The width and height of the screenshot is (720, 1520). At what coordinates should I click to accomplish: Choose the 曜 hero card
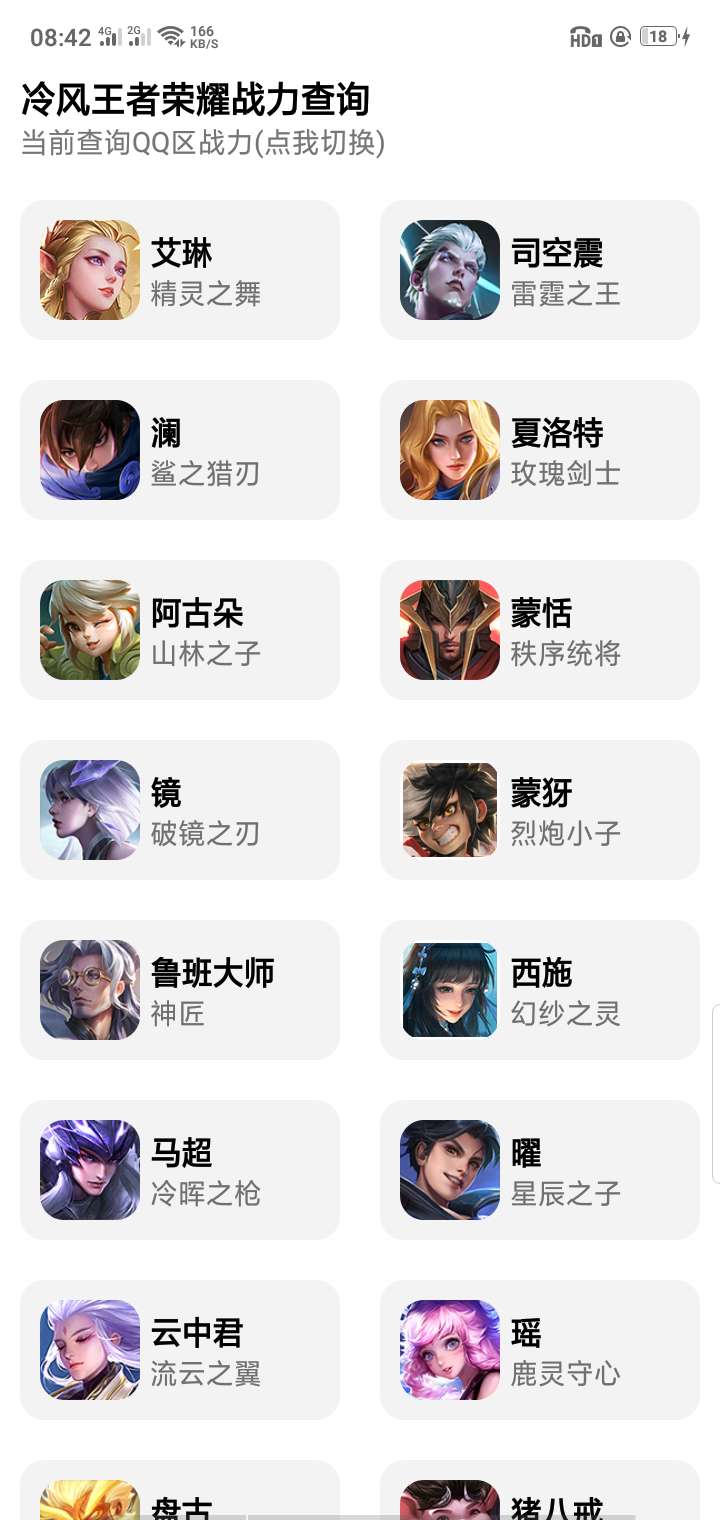[x=540, y=1170]
